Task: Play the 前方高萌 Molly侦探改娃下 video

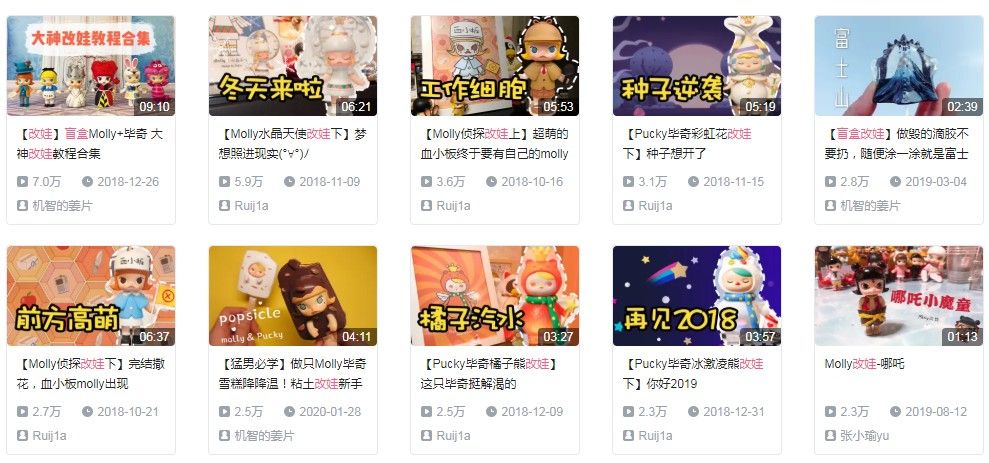Action: pyautogui.click(x=91, y=296)
